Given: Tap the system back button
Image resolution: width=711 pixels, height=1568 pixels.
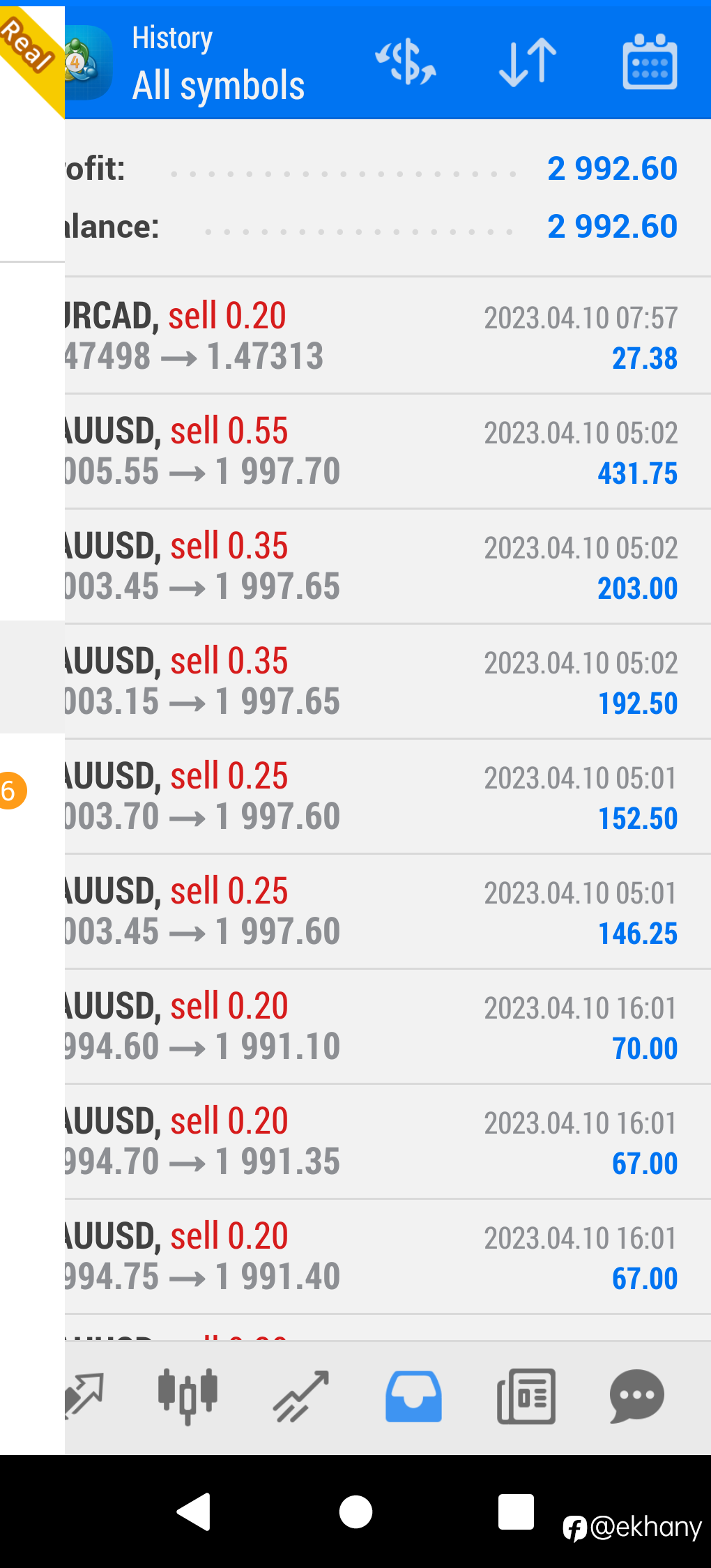Looking at the screenshot, I should coord(194,1512).
